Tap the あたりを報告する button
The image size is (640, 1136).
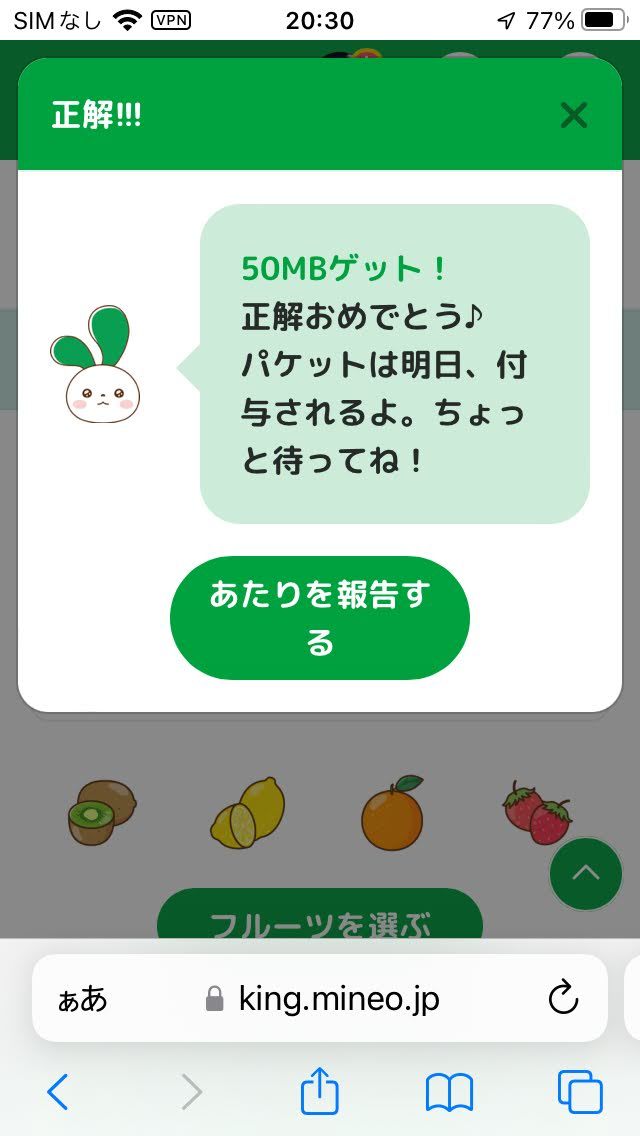click(319, 618)
